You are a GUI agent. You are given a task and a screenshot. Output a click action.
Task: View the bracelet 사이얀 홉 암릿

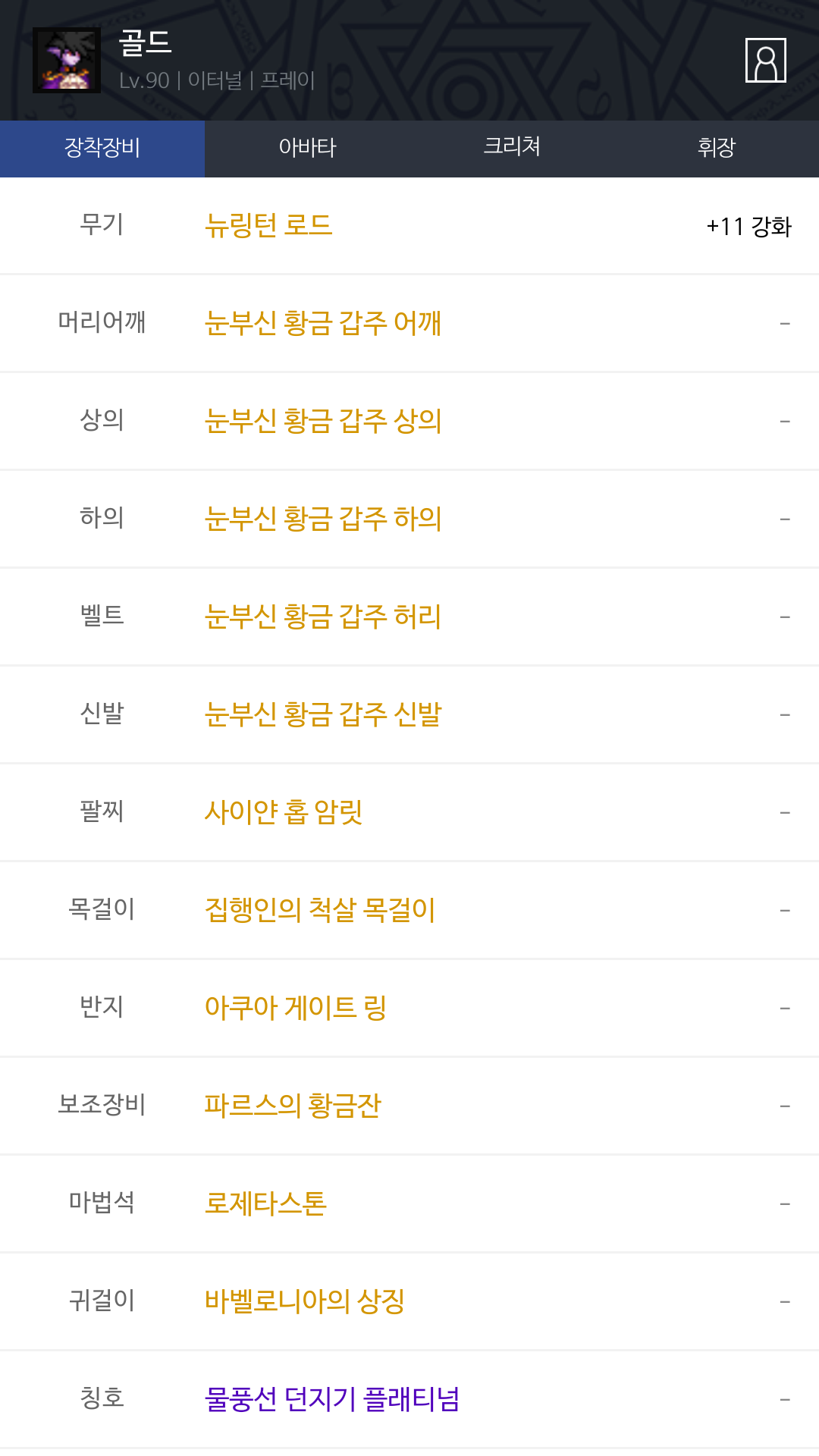(409, 812)
